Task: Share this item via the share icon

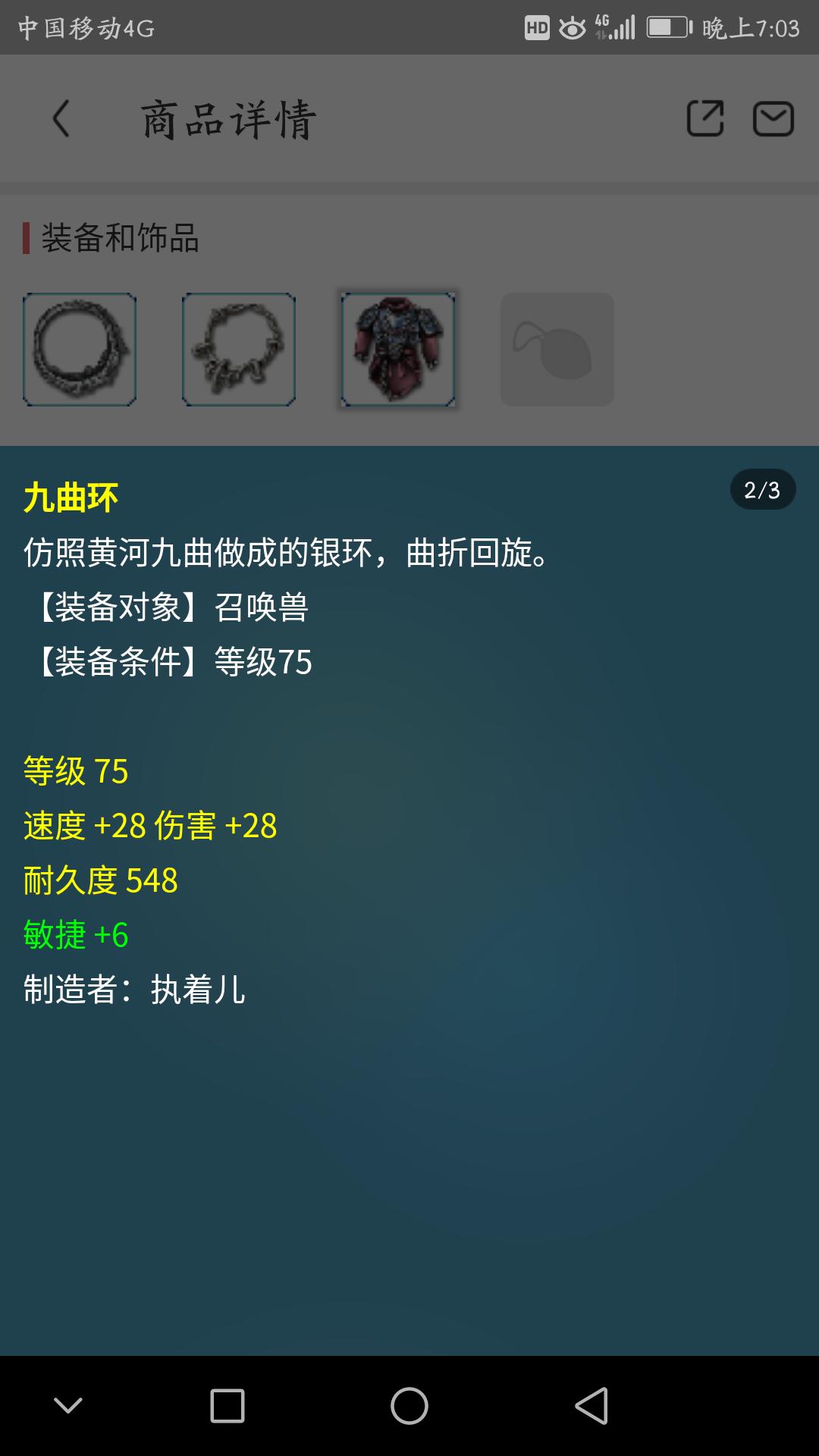Action: tap(705, 118)
